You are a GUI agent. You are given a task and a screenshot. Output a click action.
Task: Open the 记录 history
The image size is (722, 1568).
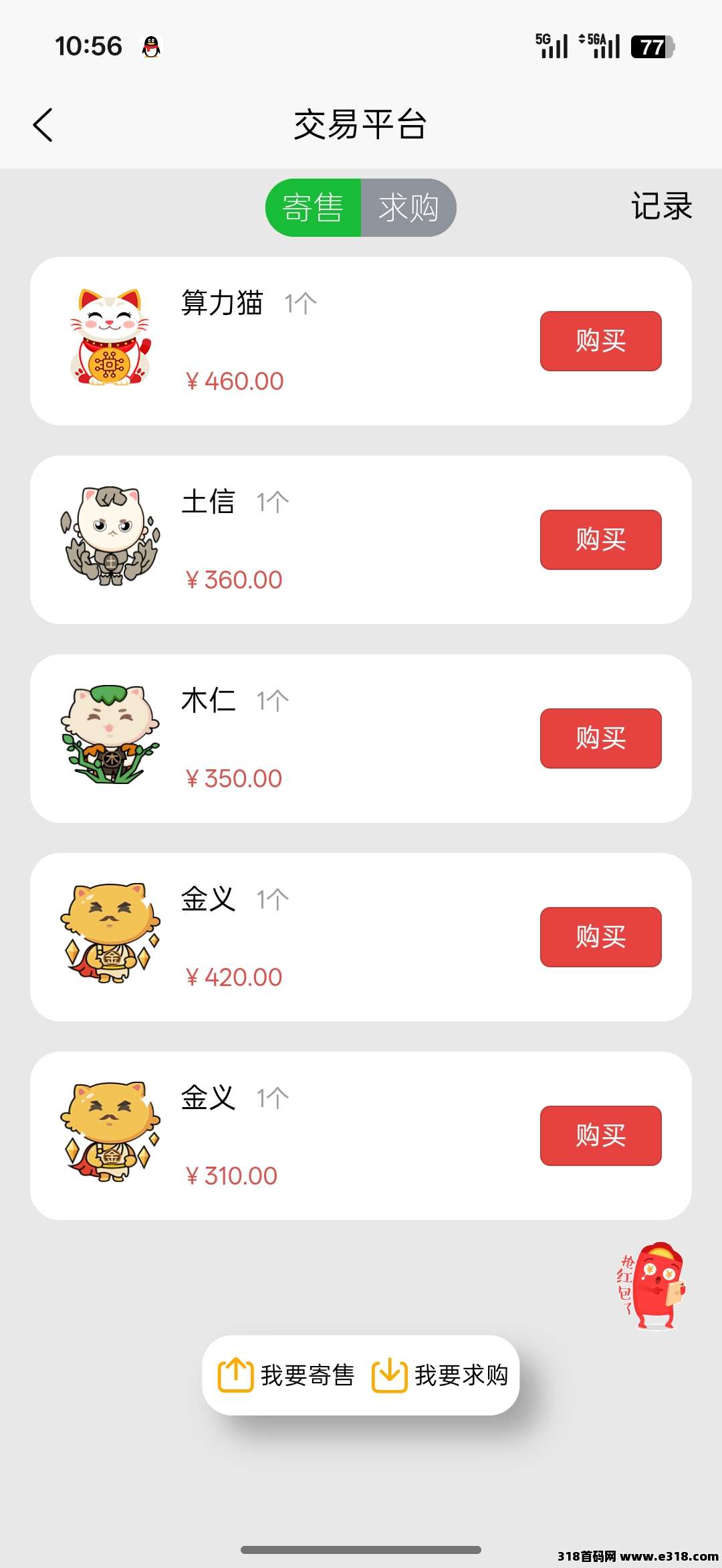click(661, 206)
